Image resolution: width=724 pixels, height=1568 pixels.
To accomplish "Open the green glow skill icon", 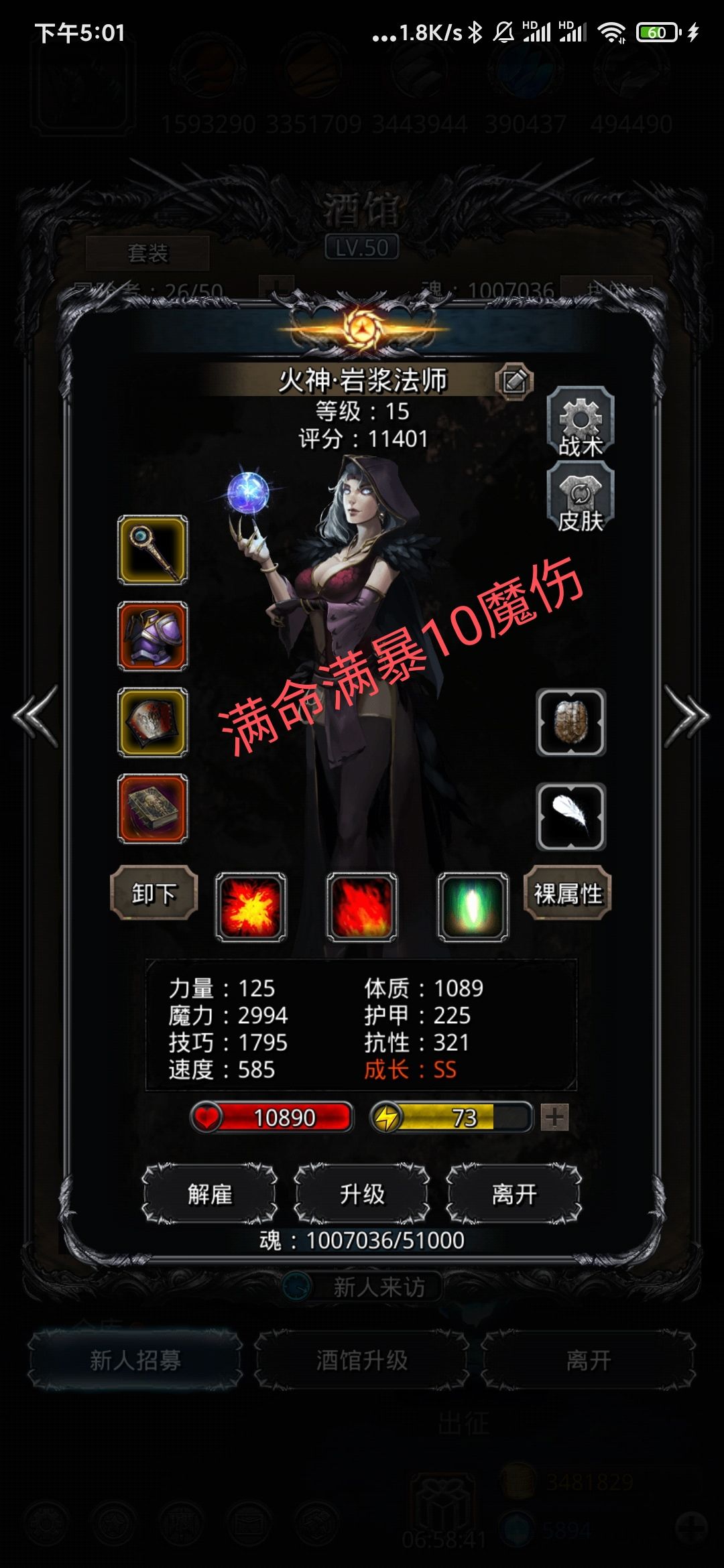I will point(473,907).
